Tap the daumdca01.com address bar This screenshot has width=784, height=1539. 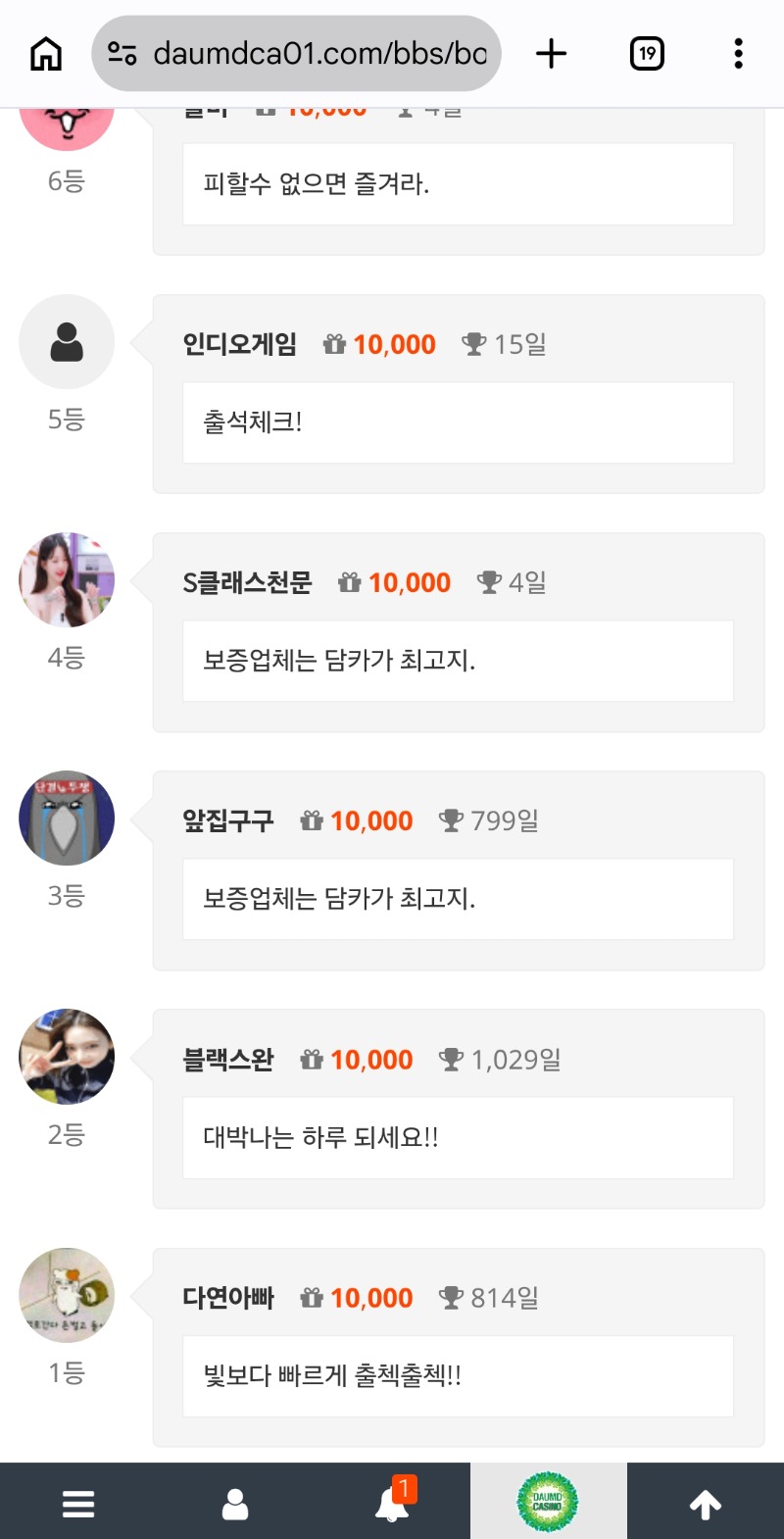(x=297, y=53)
